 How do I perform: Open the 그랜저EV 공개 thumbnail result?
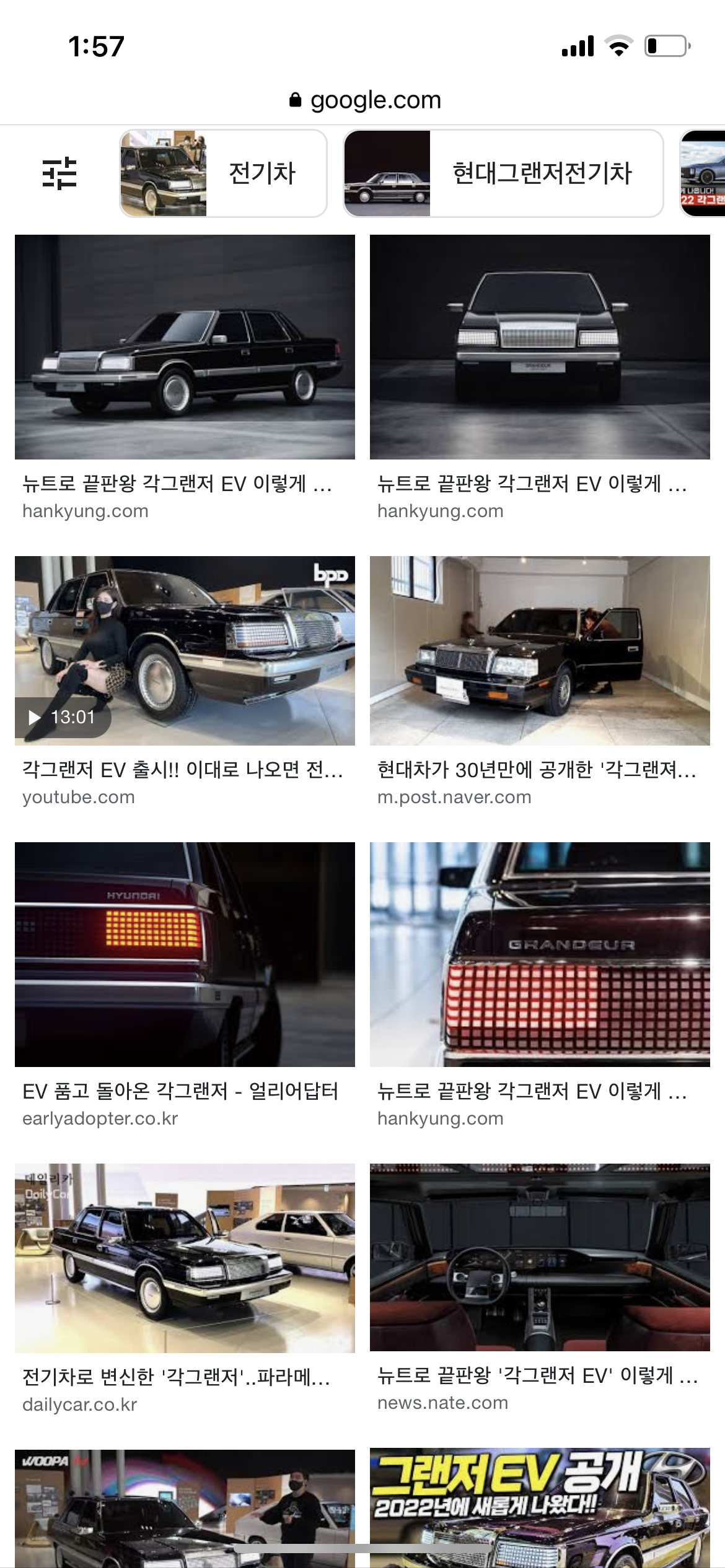pos(540,1505)
